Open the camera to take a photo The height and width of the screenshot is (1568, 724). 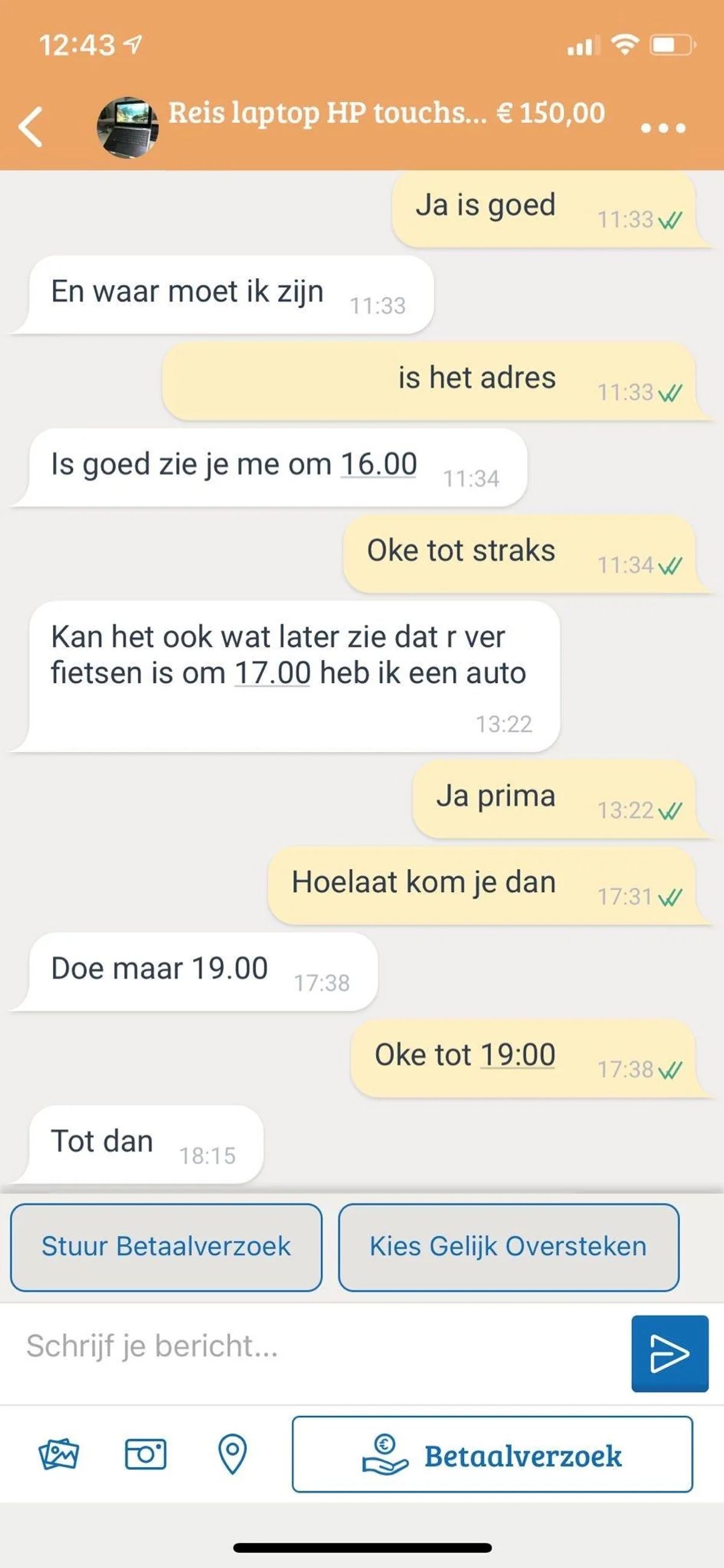tap(145, 1454)
